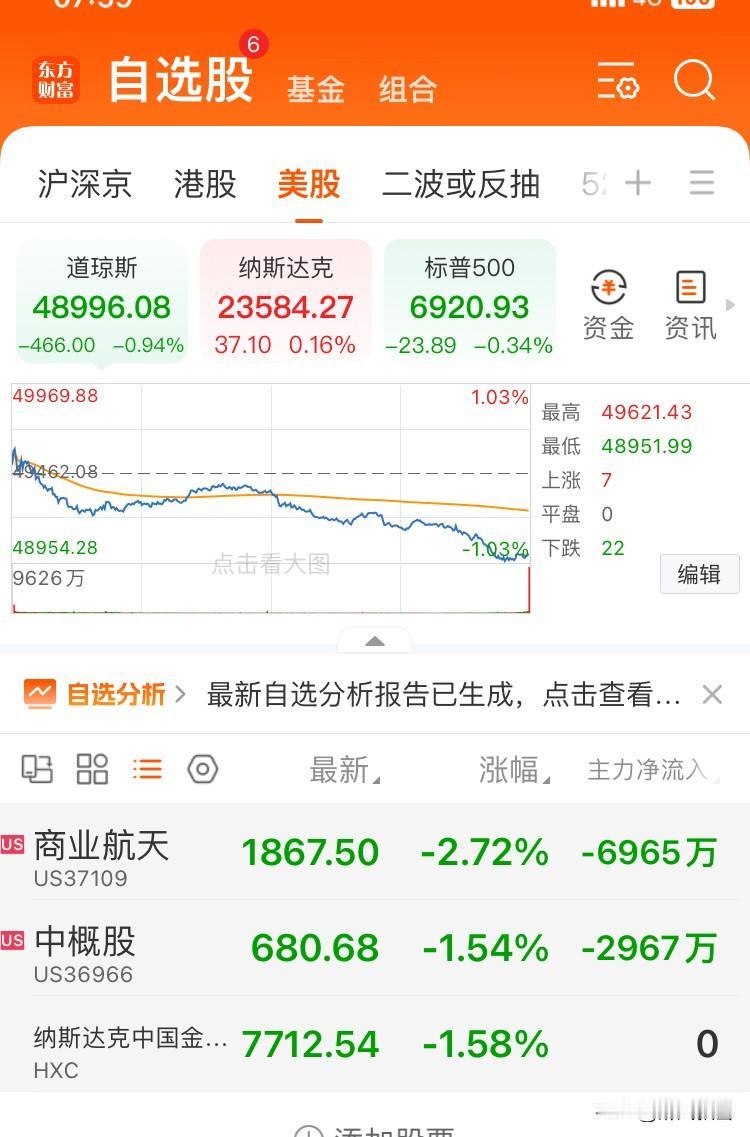Switch to the 基金 tab
750x1137 pixels.
coord(315,90)
